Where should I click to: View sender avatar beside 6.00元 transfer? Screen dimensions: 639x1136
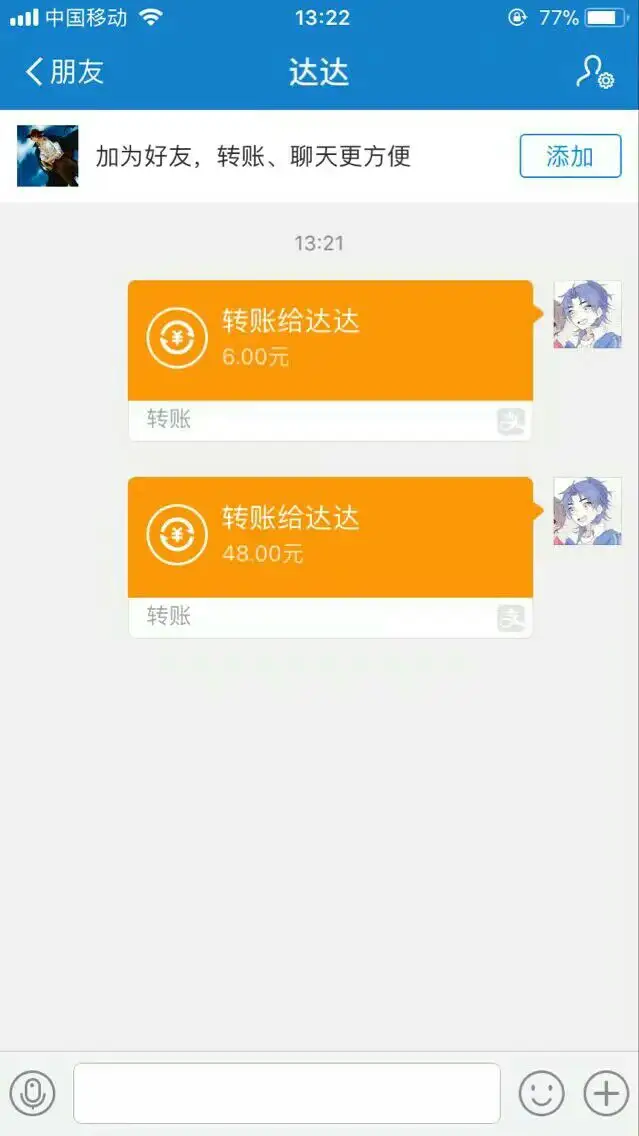tap(587, 314)
